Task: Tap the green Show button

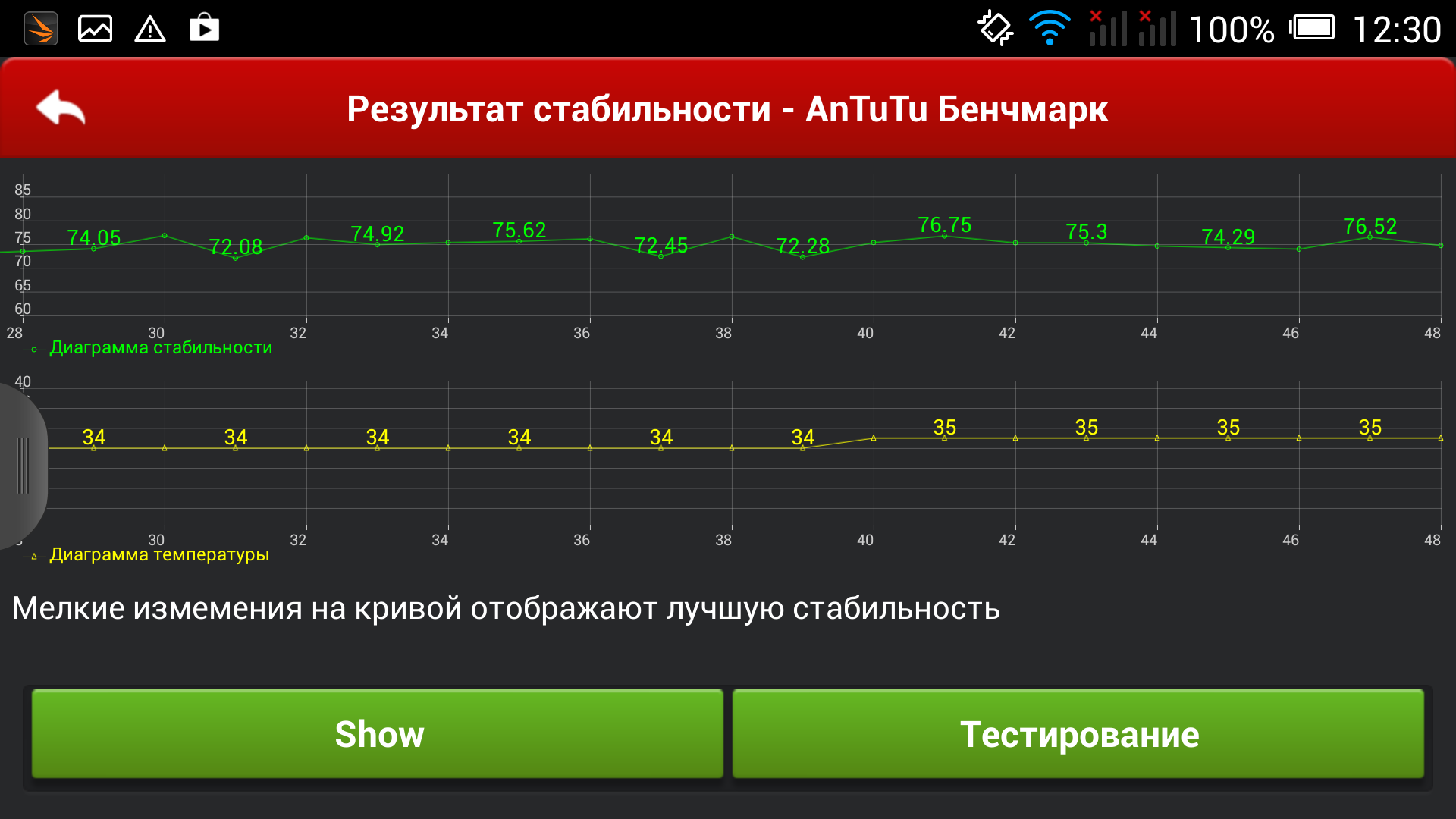Action: tap(378, 733)
